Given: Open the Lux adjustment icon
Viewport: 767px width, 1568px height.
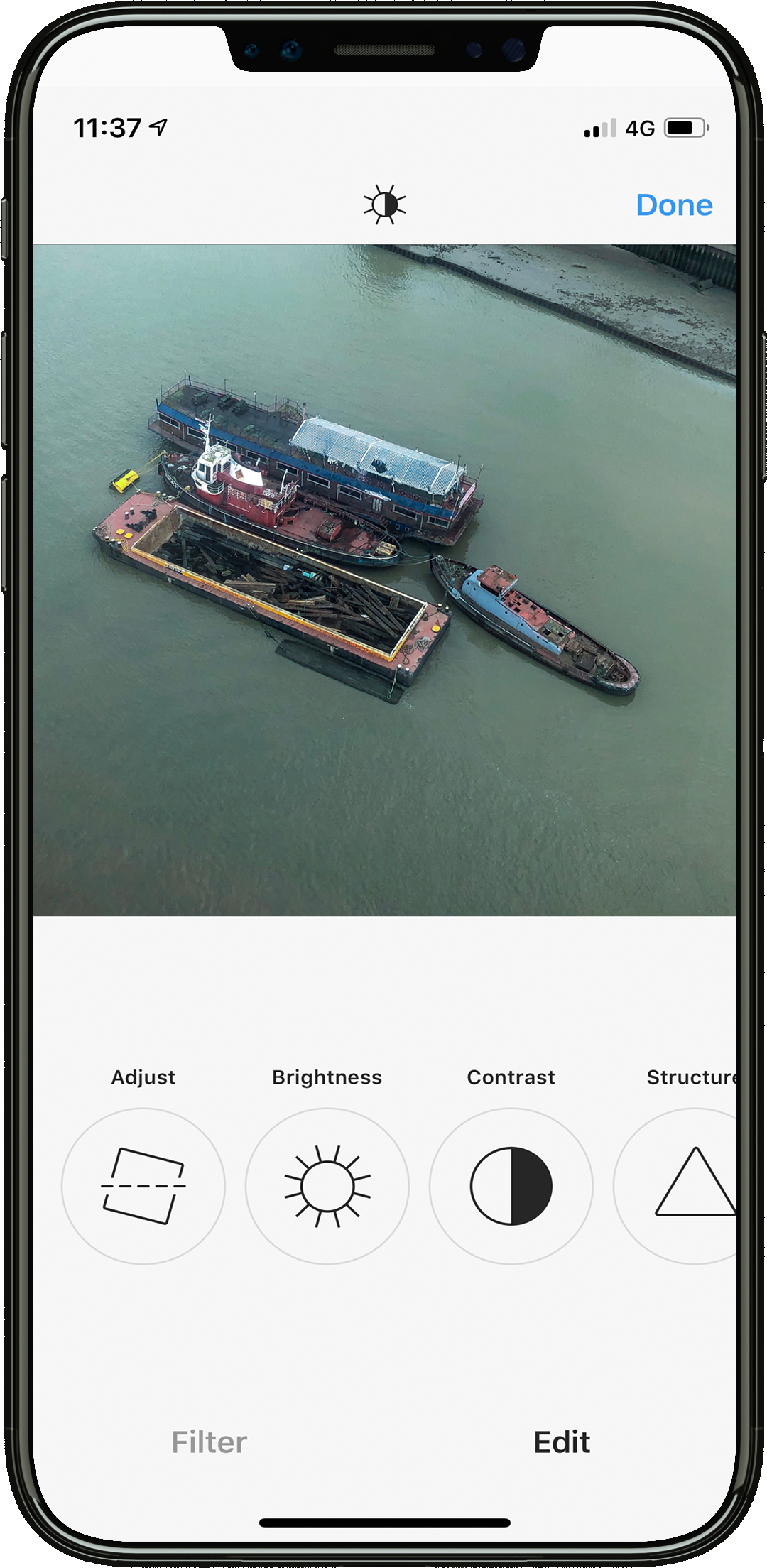Looking at the screenshot, I should point(384,205).
